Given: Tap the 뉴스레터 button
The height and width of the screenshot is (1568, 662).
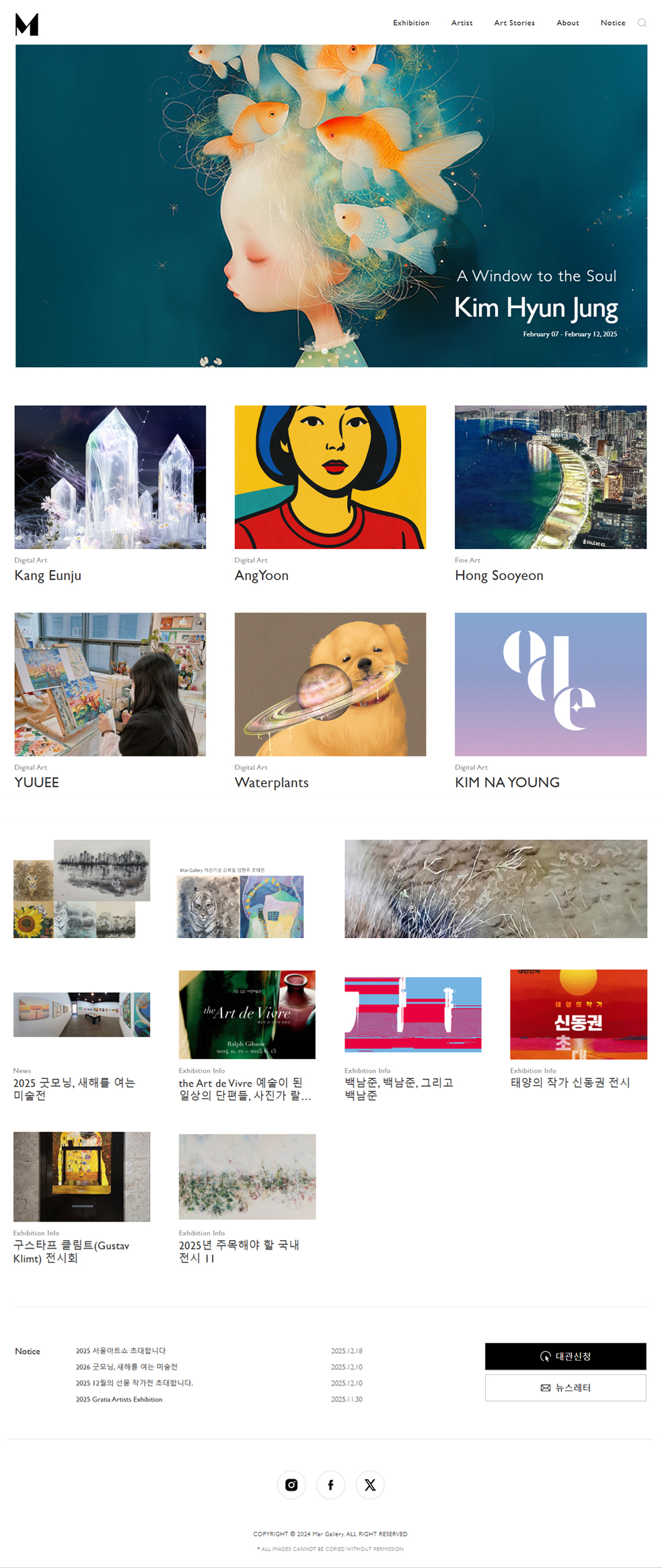Looking at the screenshot, I should (x=565, y=1388).
